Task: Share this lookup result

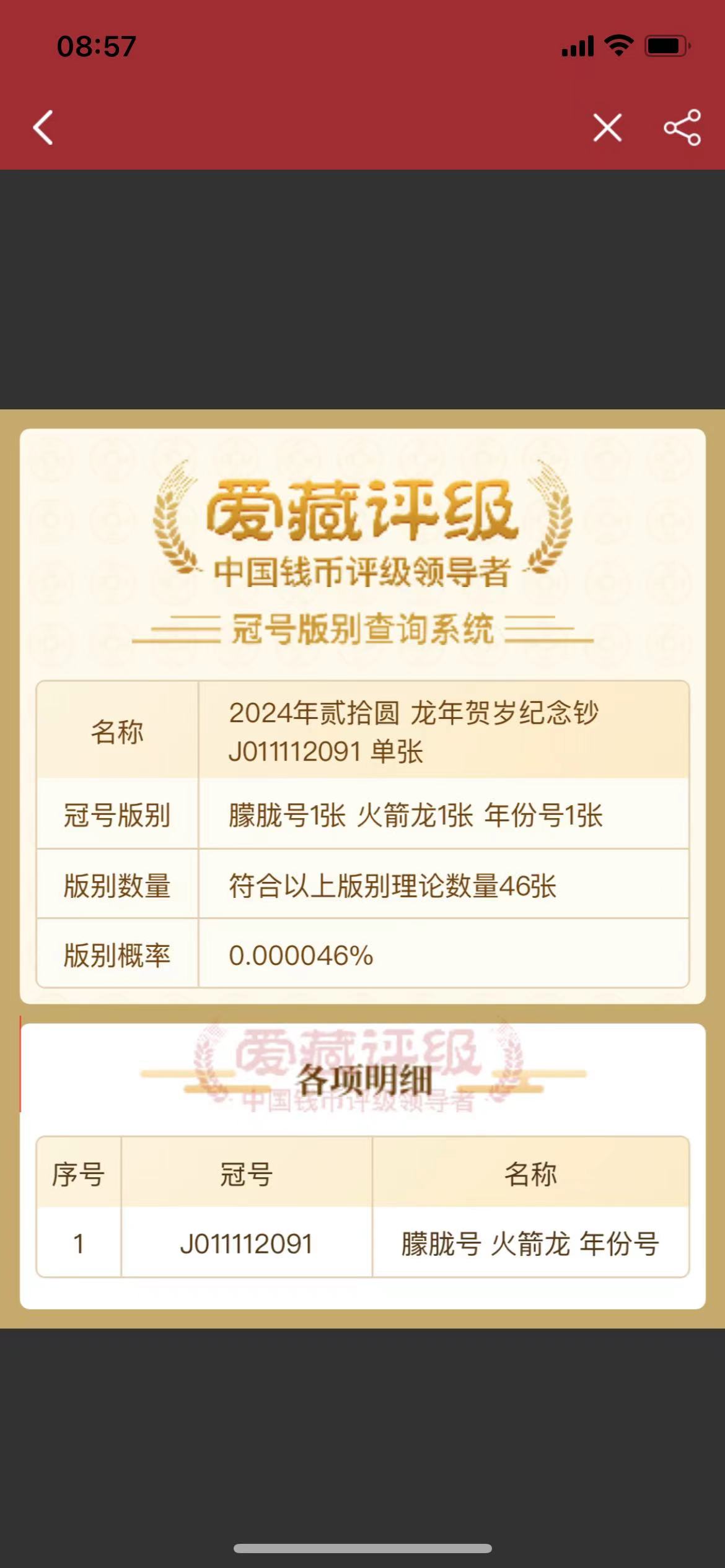Action: pos(682,128)
